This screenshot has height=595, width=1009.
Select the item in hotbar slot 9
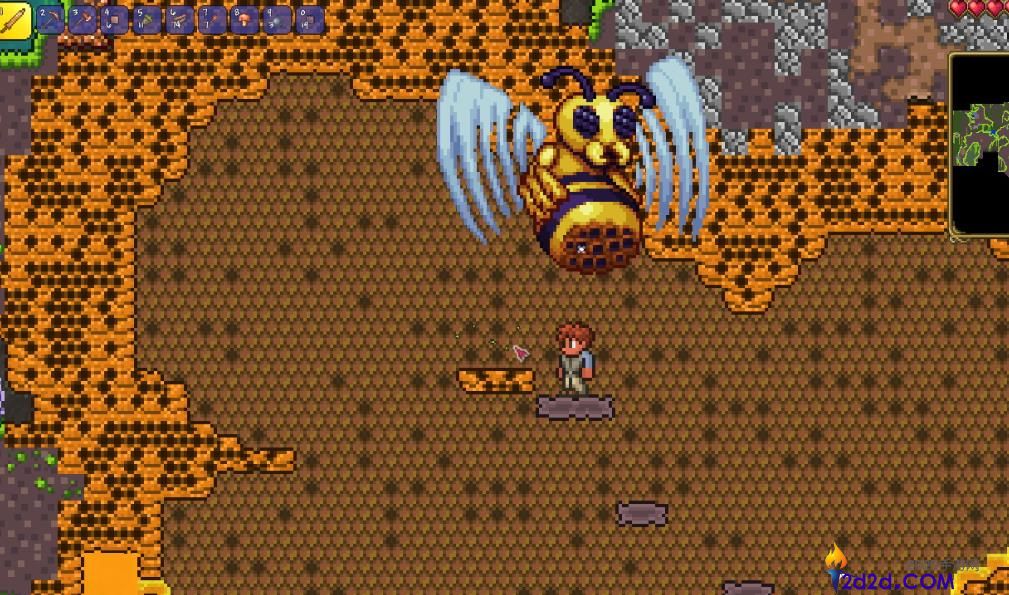pos(278,19)
